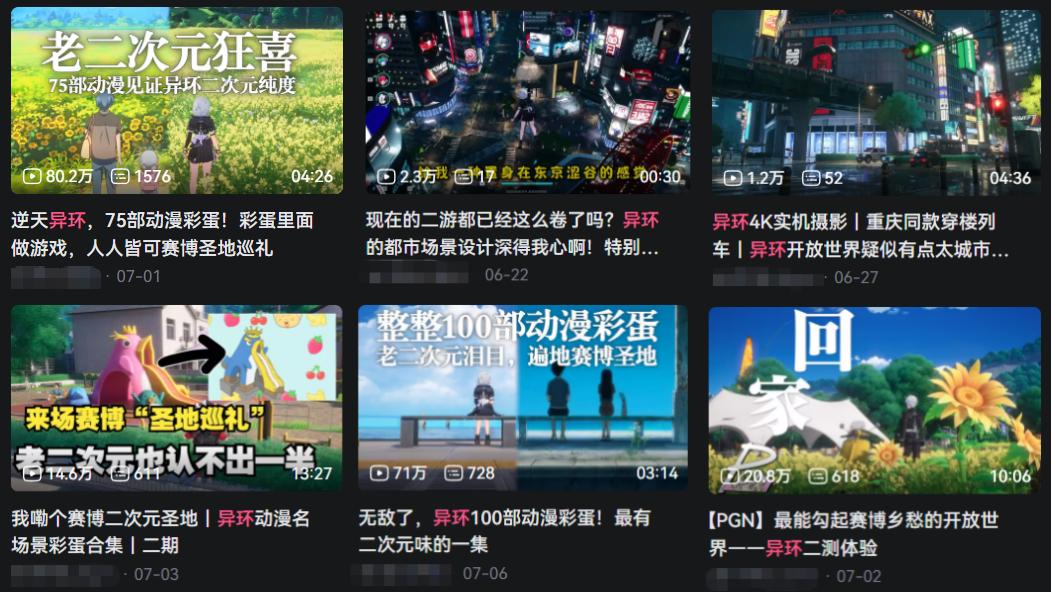The image size is (1051, 592).
Task: Open the 异环4K实机摄影 video thumbnail
Action: [876, 100]
